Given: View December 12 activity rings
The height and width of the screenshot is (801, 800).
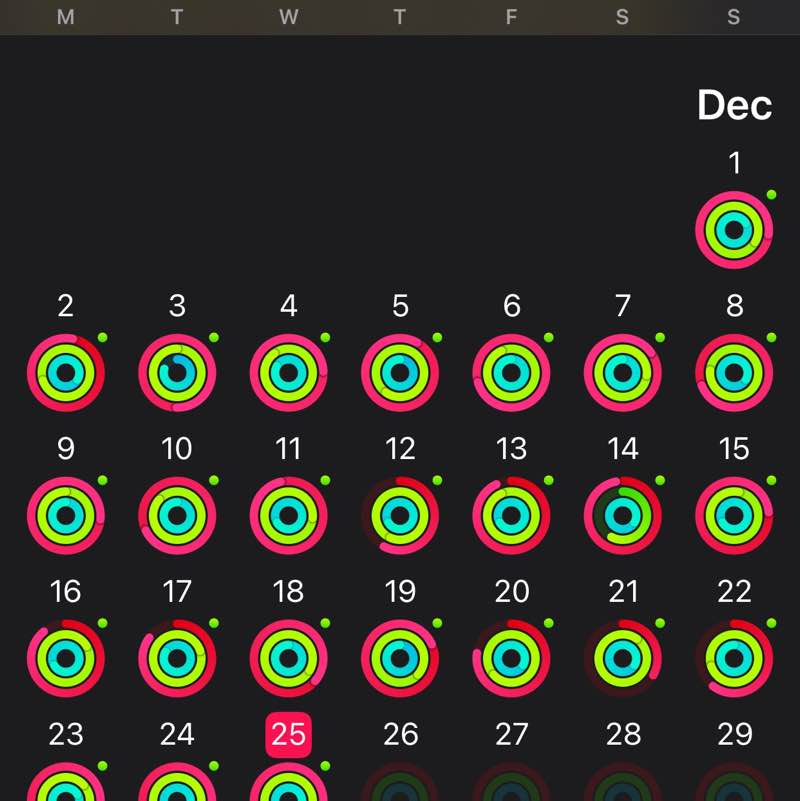Looking at the screenshot, I should (400, 516).
